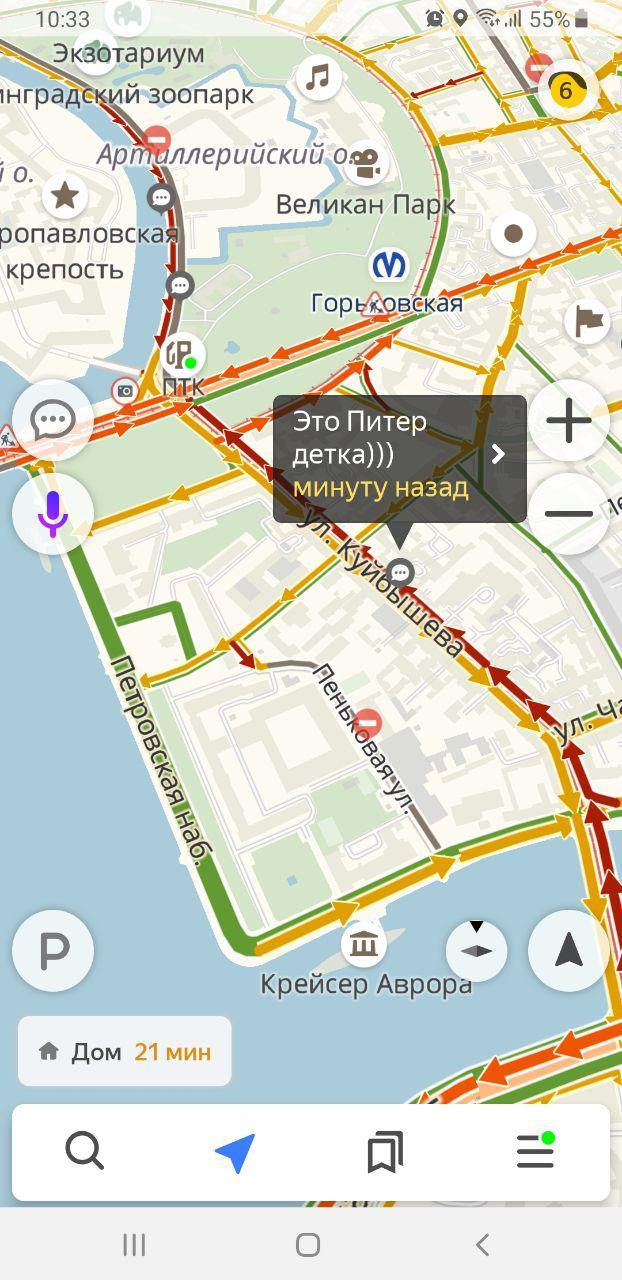Select the Крейсер Аврора museum marker

coord(362,944)
